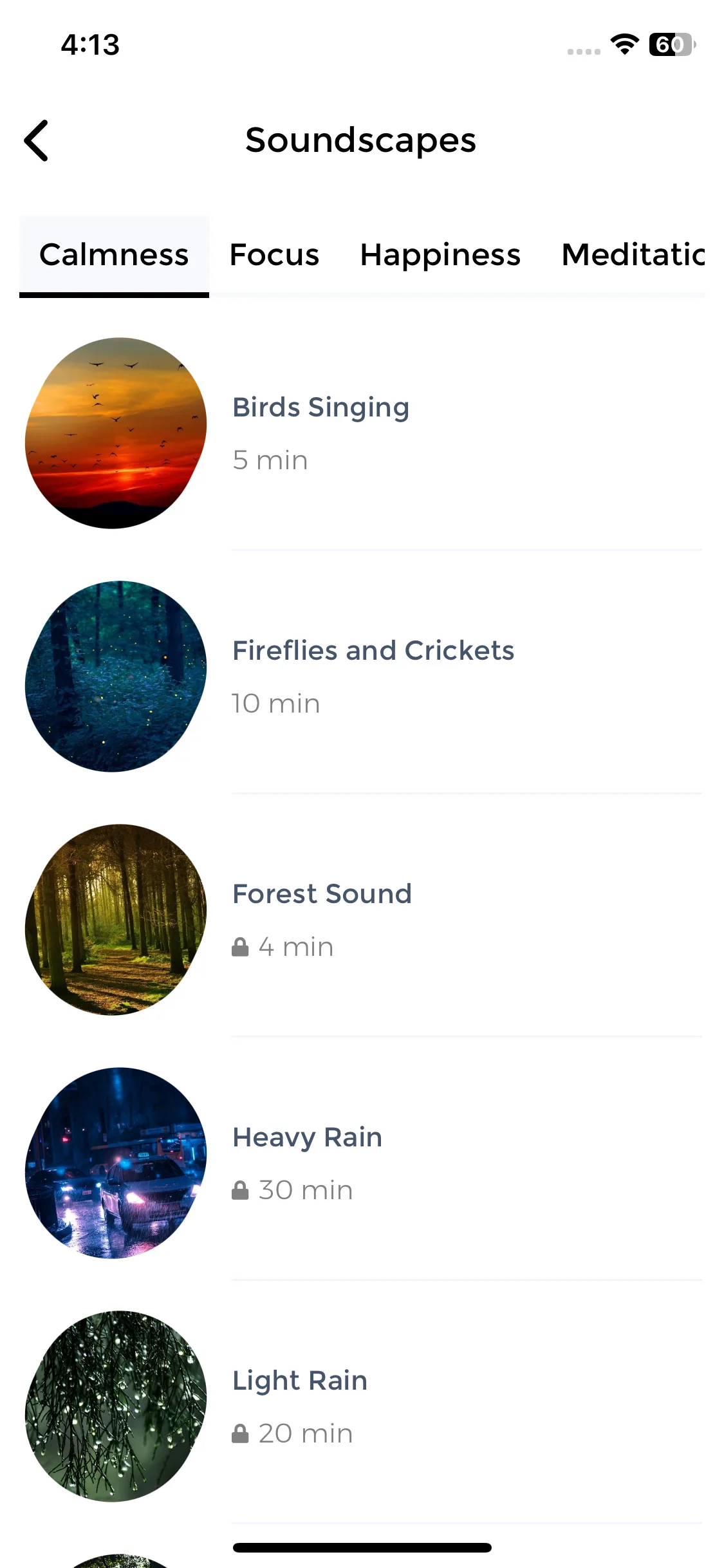Select the Calmness tab
Viewport: 724px width, 1568px height.
(x=114, y=255)
